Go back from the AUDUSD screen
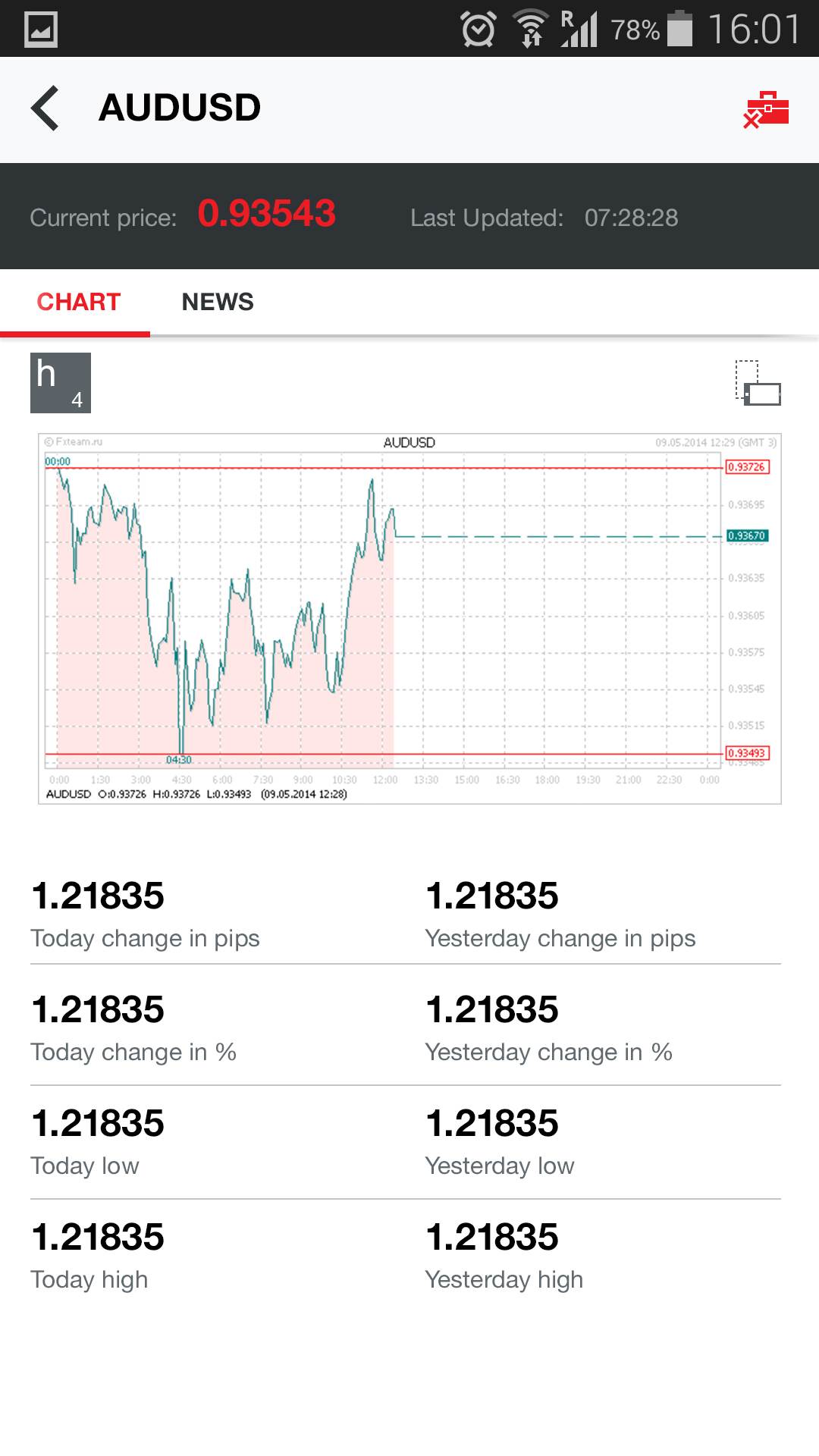Viewport: 819px width, 1456px height. [x=45, y=108]
